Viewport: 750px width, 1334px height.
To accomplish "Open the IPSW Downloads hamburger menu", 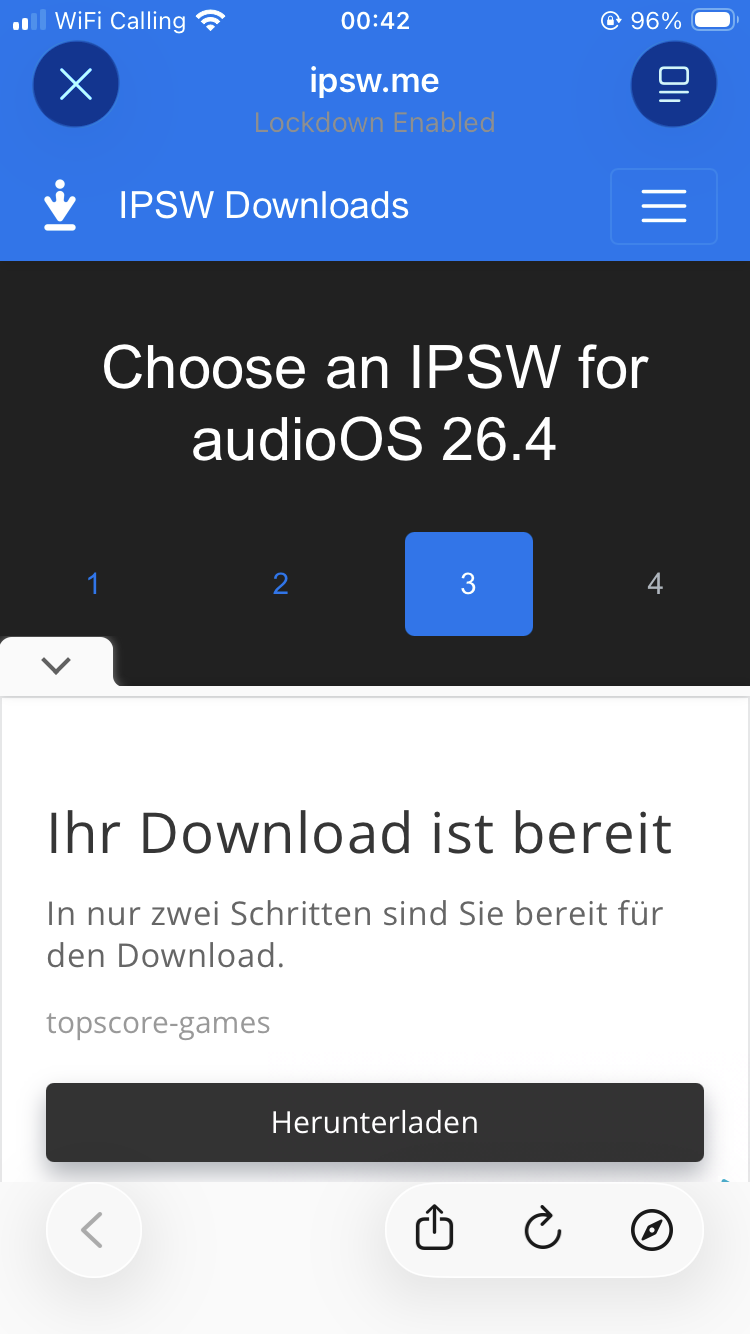I will (663, 206).
